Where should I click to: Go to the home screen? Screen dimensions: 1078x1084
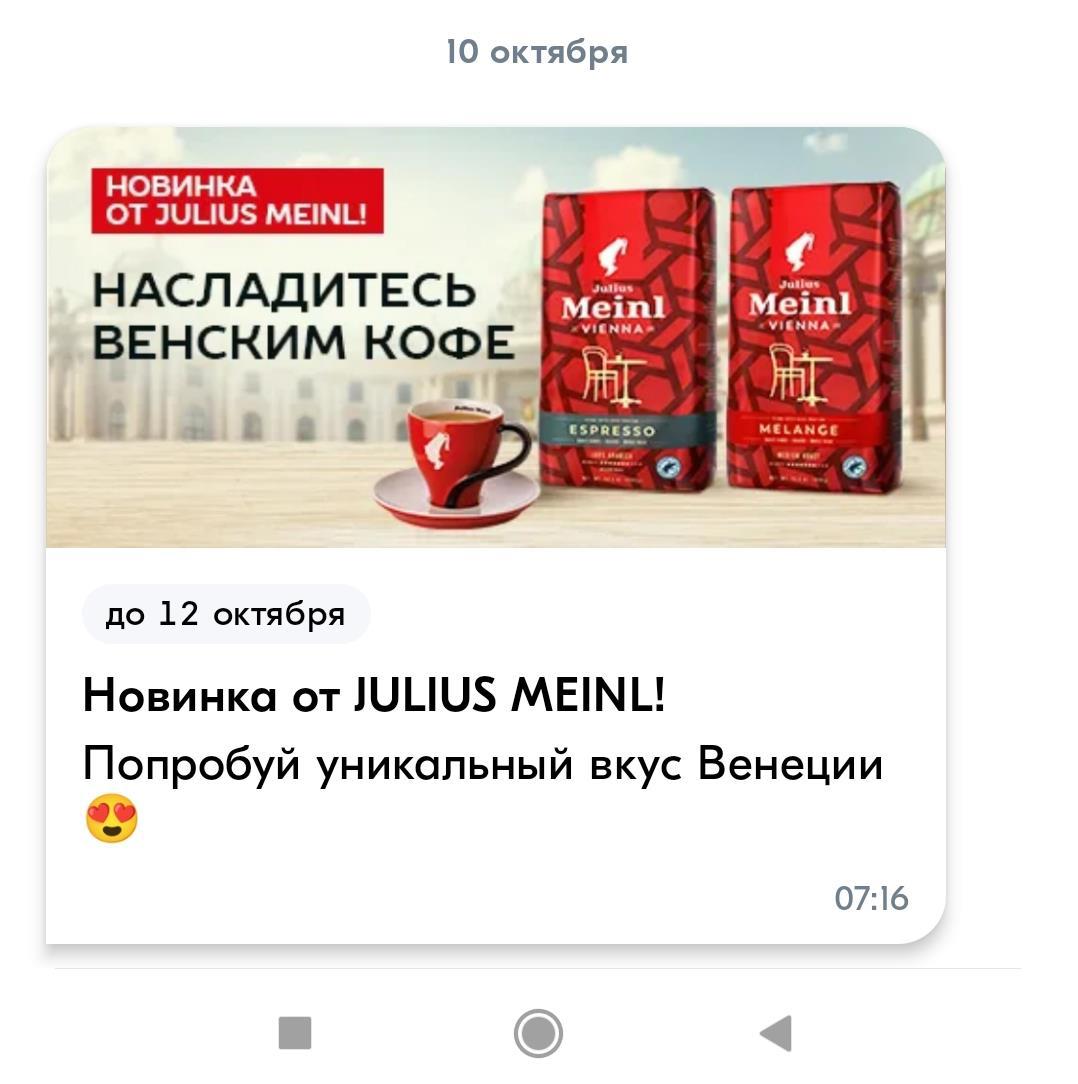(x=538, y=1033)
